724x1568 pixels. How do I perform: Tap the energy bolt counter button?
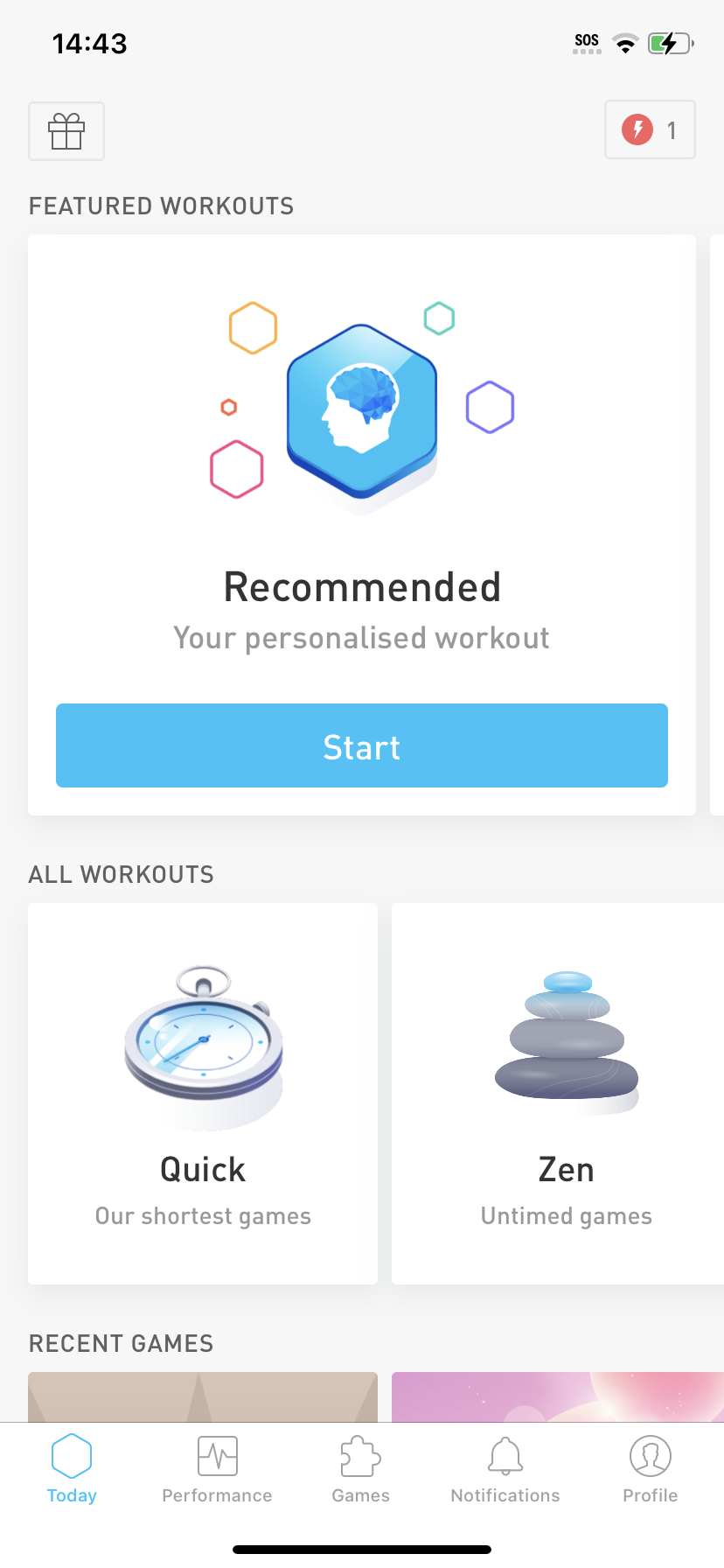[650, 129]
